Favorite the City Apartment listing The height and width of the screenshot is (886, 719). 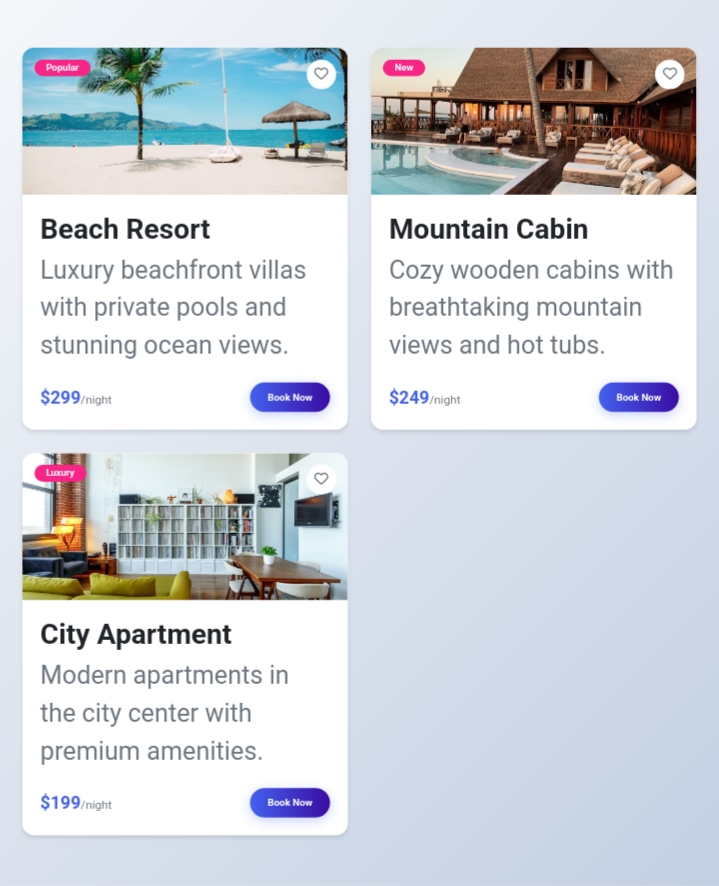[321, 479]
